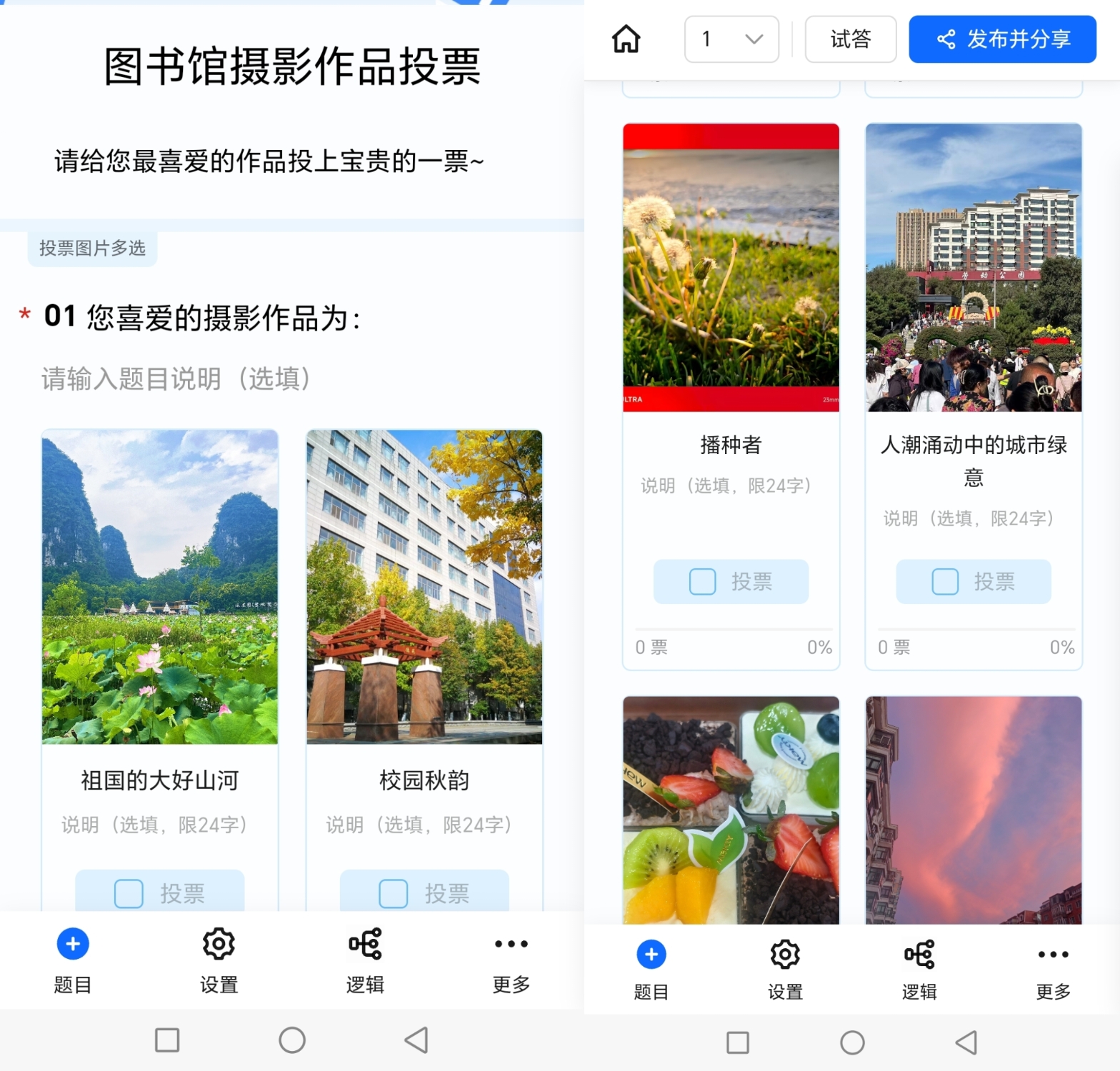Enter a description for 人潮涌动中的城市绿意
1120x1071 pixels.
click(969, 518)
